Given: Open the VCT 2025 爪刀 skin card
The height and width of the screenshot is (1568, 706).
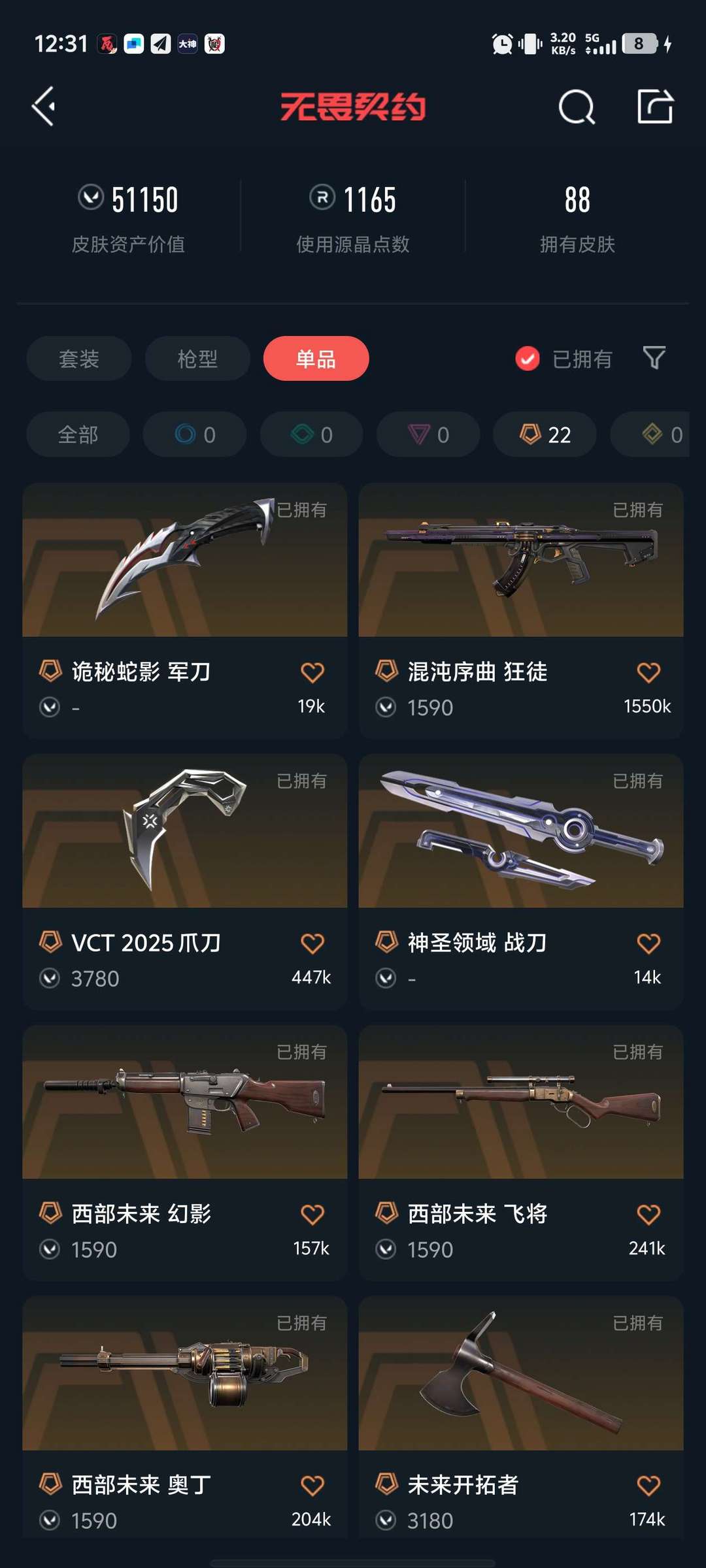Looking at the screenshot, I should 184,881.
